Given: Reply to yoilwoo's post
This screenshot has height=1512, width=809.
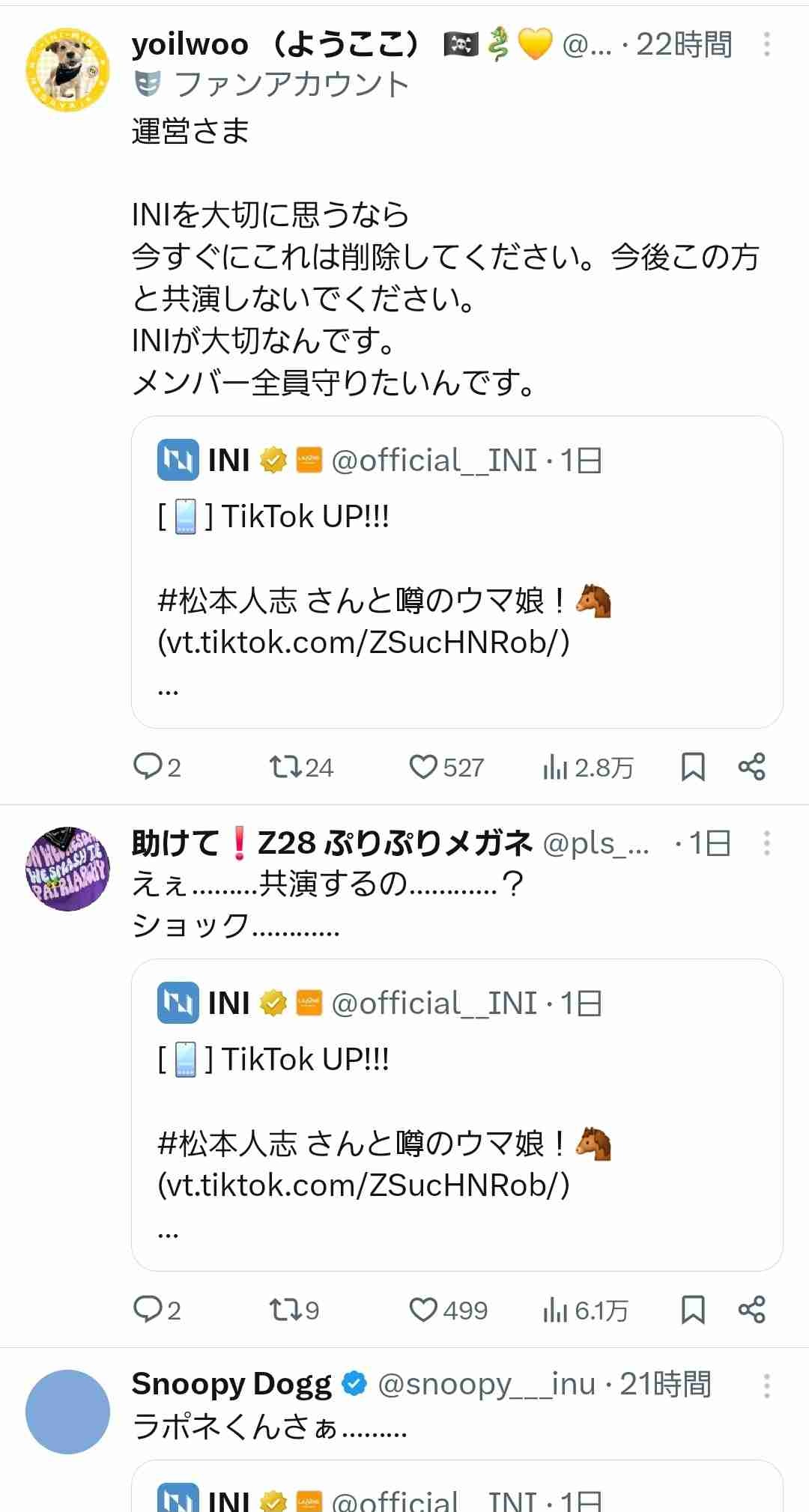Looking at the screenshot, I should (148, 767).
